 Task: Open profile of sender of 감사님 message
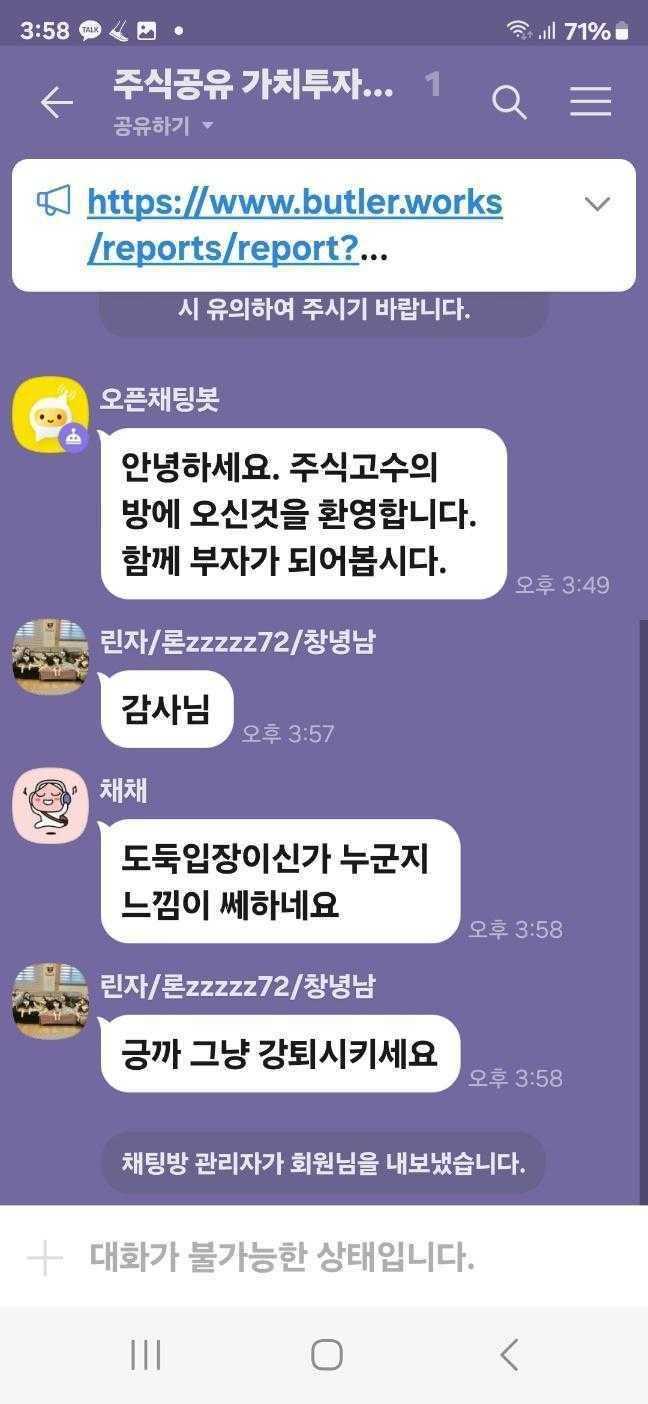(49, 657)
